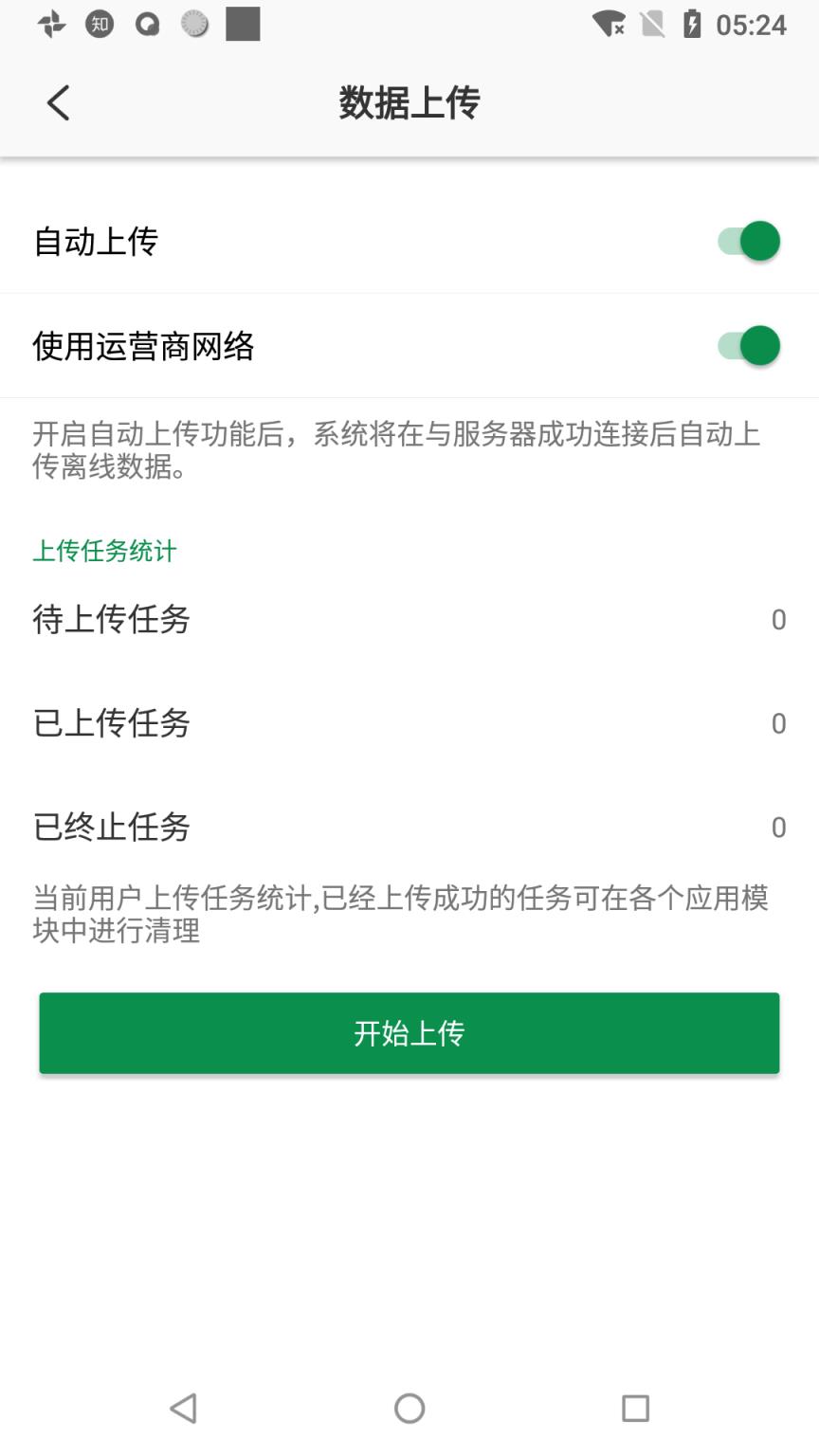
Task: Tap the Q-shaped notification icon
Action: [x=147, y=24]
